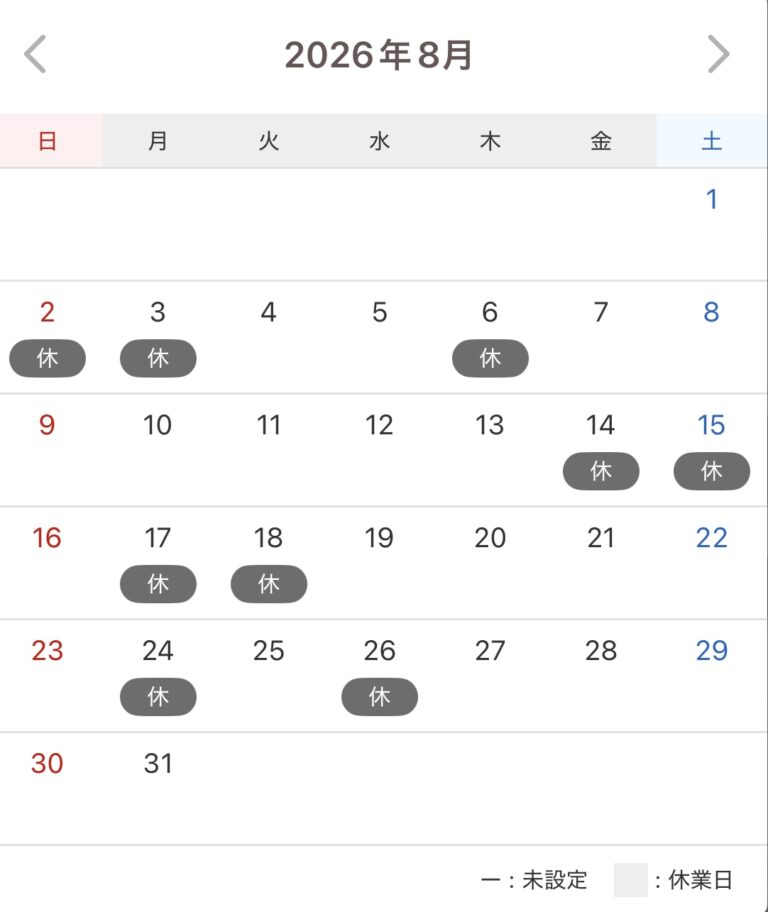Go to the previous month
The width and height of the screenshot is (768, 912).
point(35,54)
